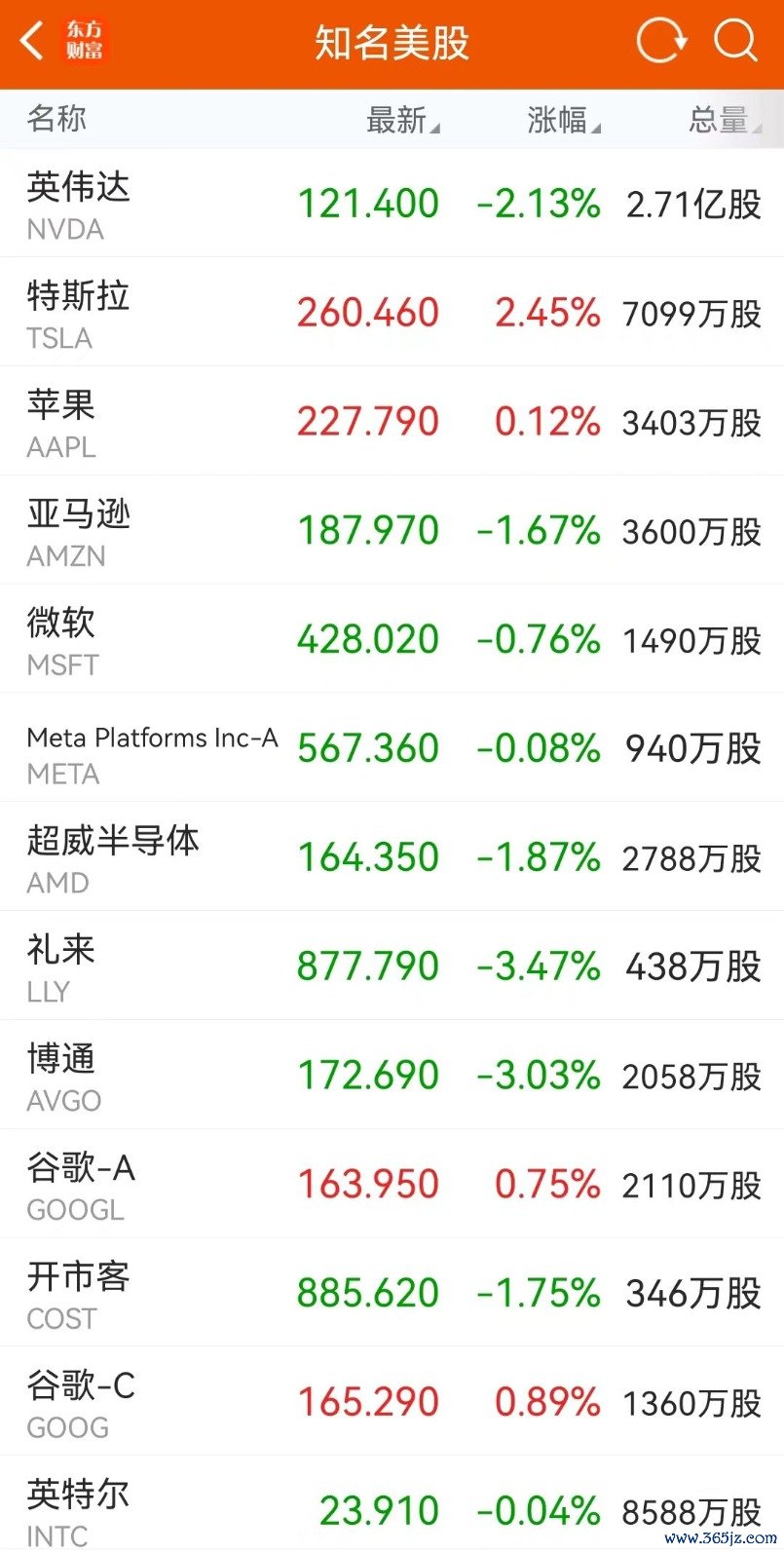
Task: View 苹果 AAPL stock details
Action: pyautogui.click(x=392, y=422)
